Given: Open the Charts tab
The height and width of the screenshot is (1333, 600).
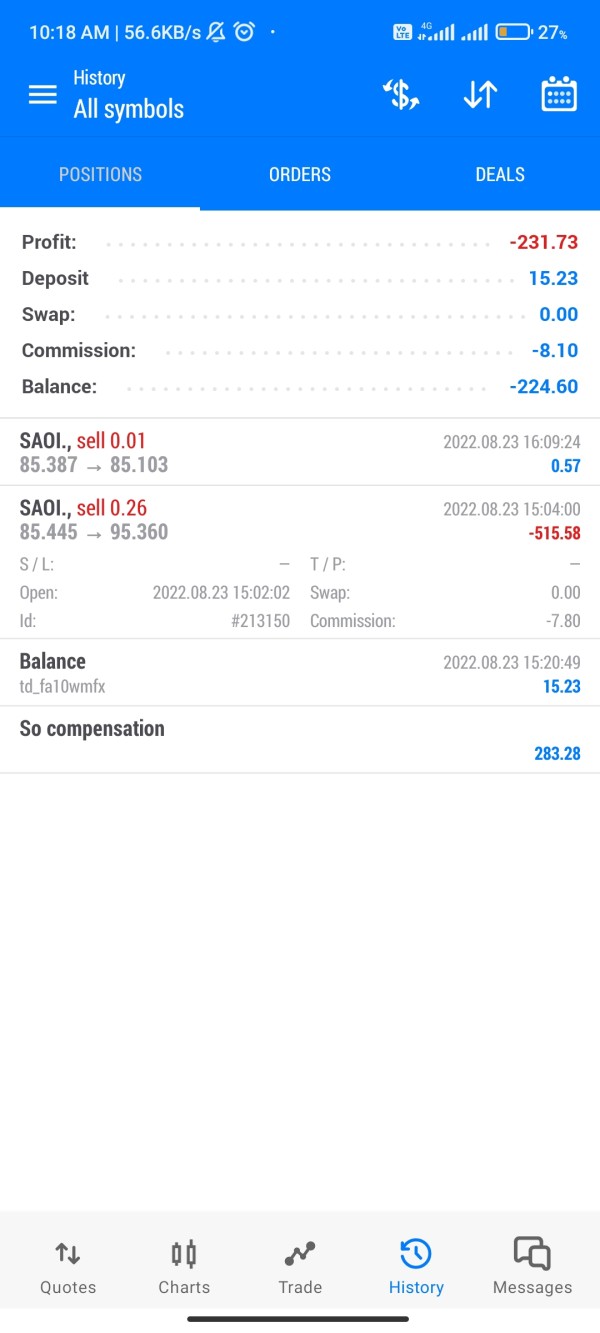Looking at the screenshot, I should pyautogui.click(x=184, y=1266).
